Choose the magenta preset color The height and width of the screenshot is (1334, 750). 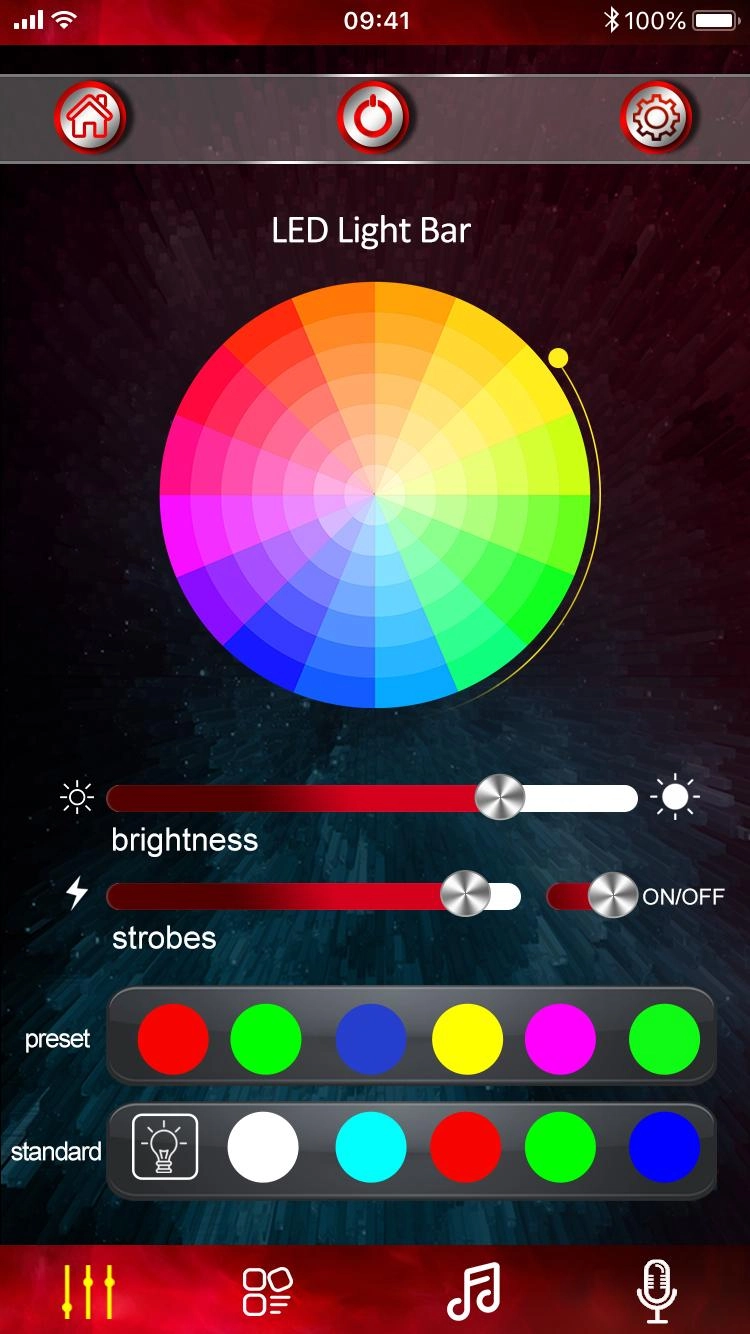tap(560, 1039)
